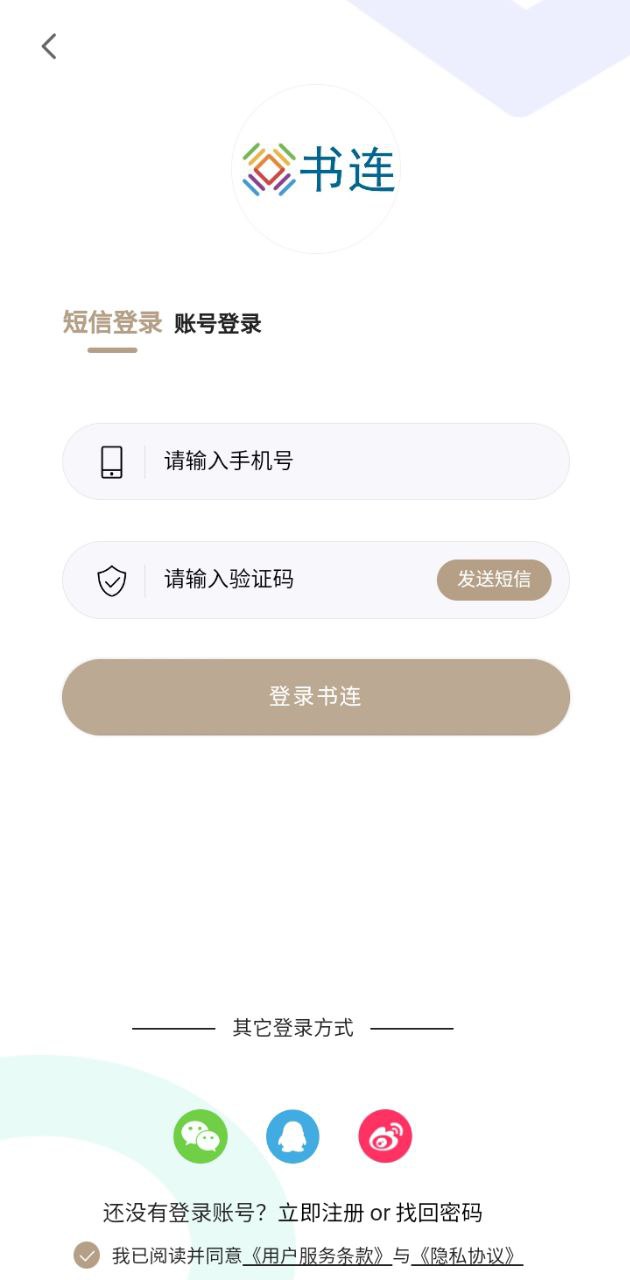Tap 发送短信 to send the SMS code
This screenshot has width=630, height=1280.
494,580
